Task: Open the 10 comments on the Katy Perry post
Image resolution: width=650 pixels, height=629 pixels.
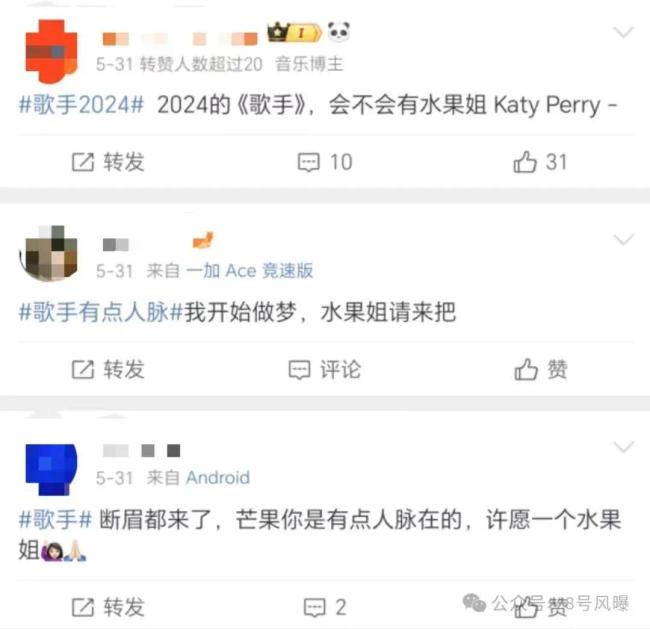Action: coord(325,161)
